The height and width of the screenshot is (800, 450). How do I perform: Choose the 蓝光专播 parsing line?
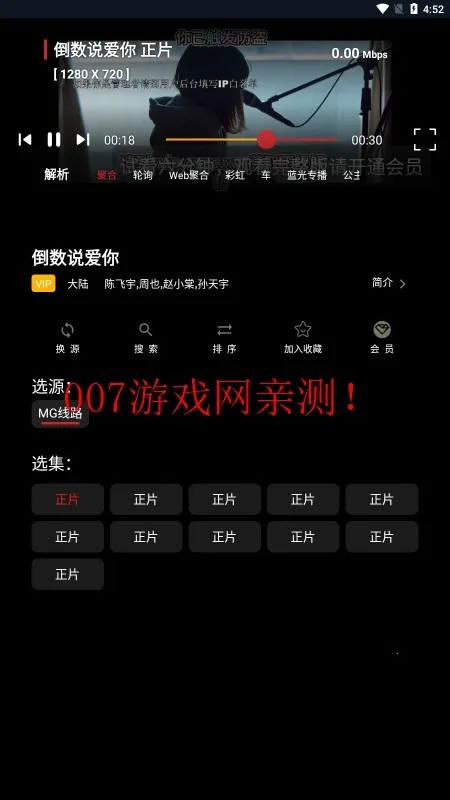click(x=307, y=175)
